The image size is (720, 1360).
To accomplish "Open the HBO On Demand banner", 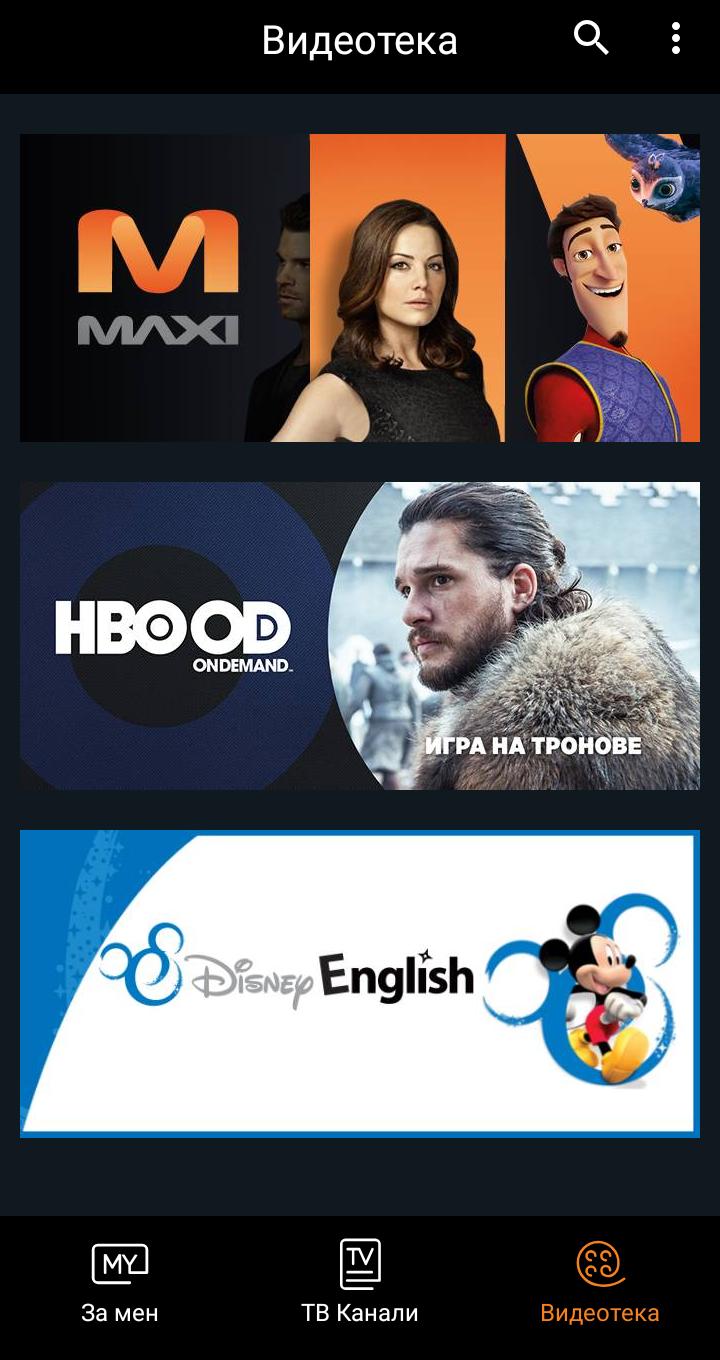I will point(360,636).
